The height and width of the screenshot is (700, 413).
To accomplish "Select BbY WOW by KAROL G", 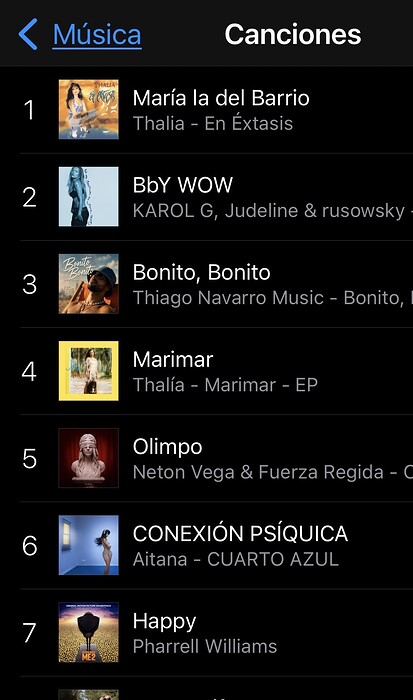I will 217,197.
